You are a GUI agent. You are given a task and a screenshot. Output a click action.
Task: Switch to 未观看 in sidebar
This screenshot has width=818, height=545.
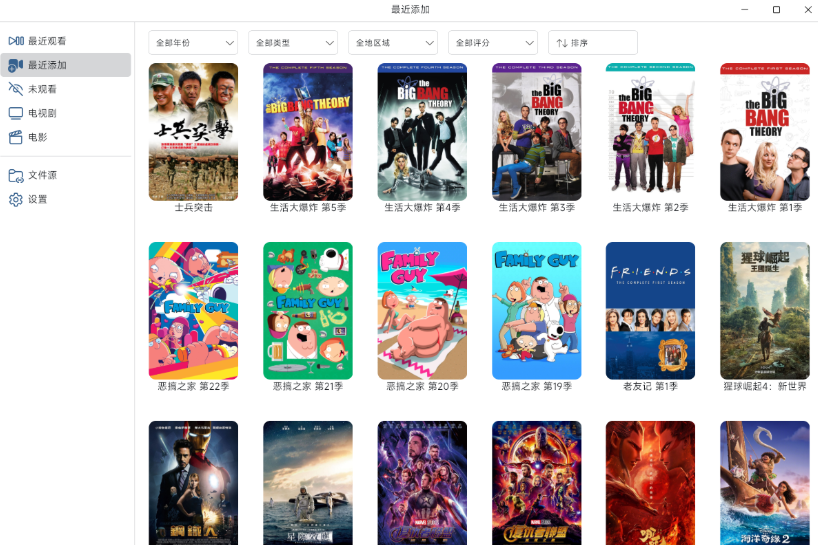[42, 89]
